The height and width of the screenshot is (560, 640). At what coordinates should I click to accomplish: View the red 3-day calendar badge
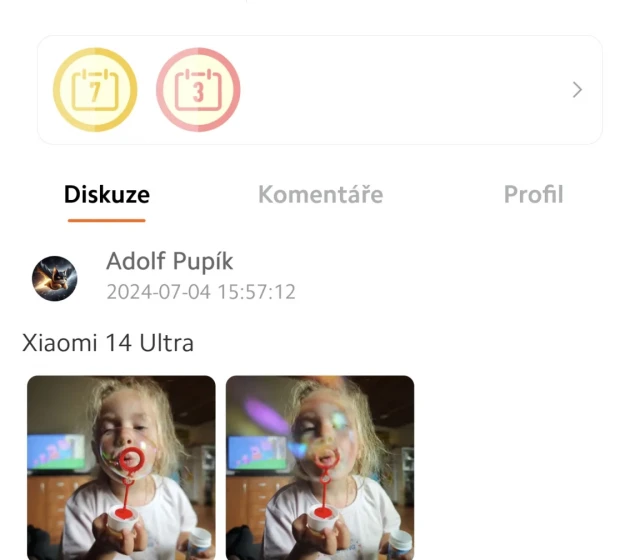click(x=198, y=90)
